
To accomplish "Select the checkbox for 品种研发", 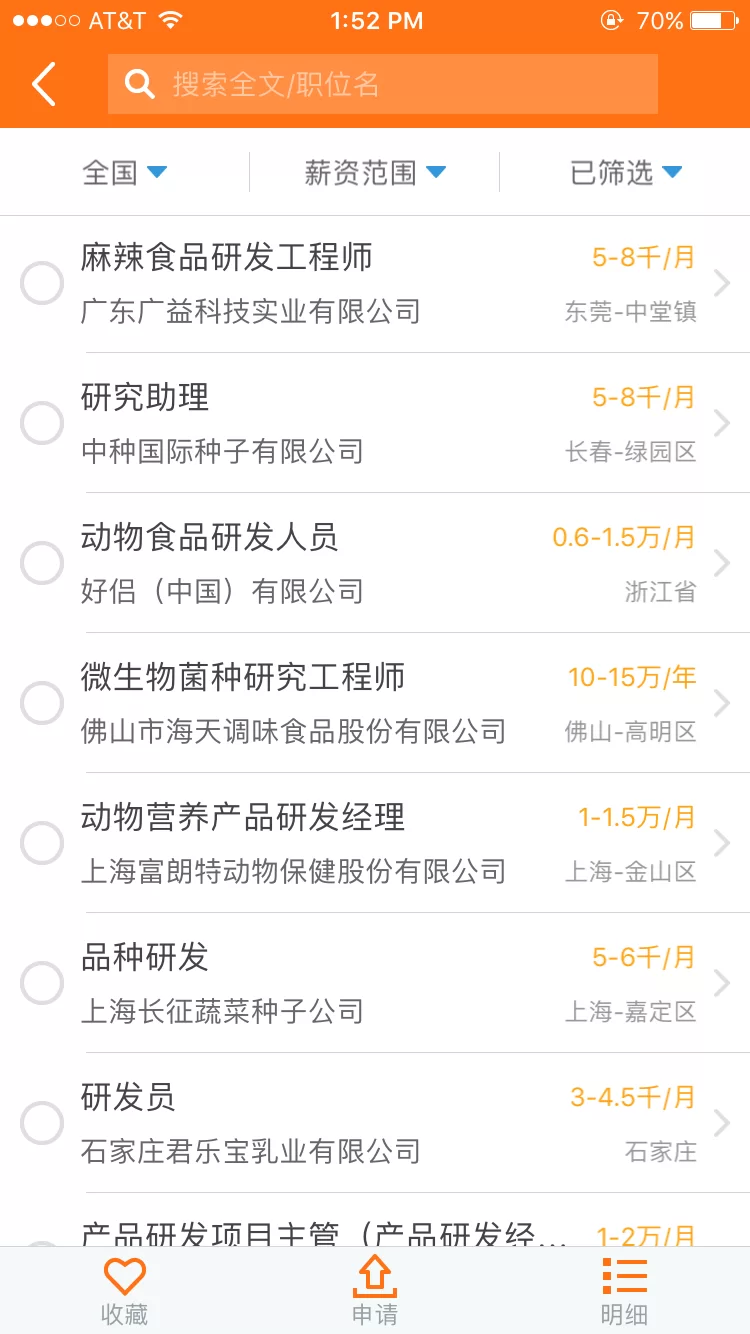I will (43, 984).
